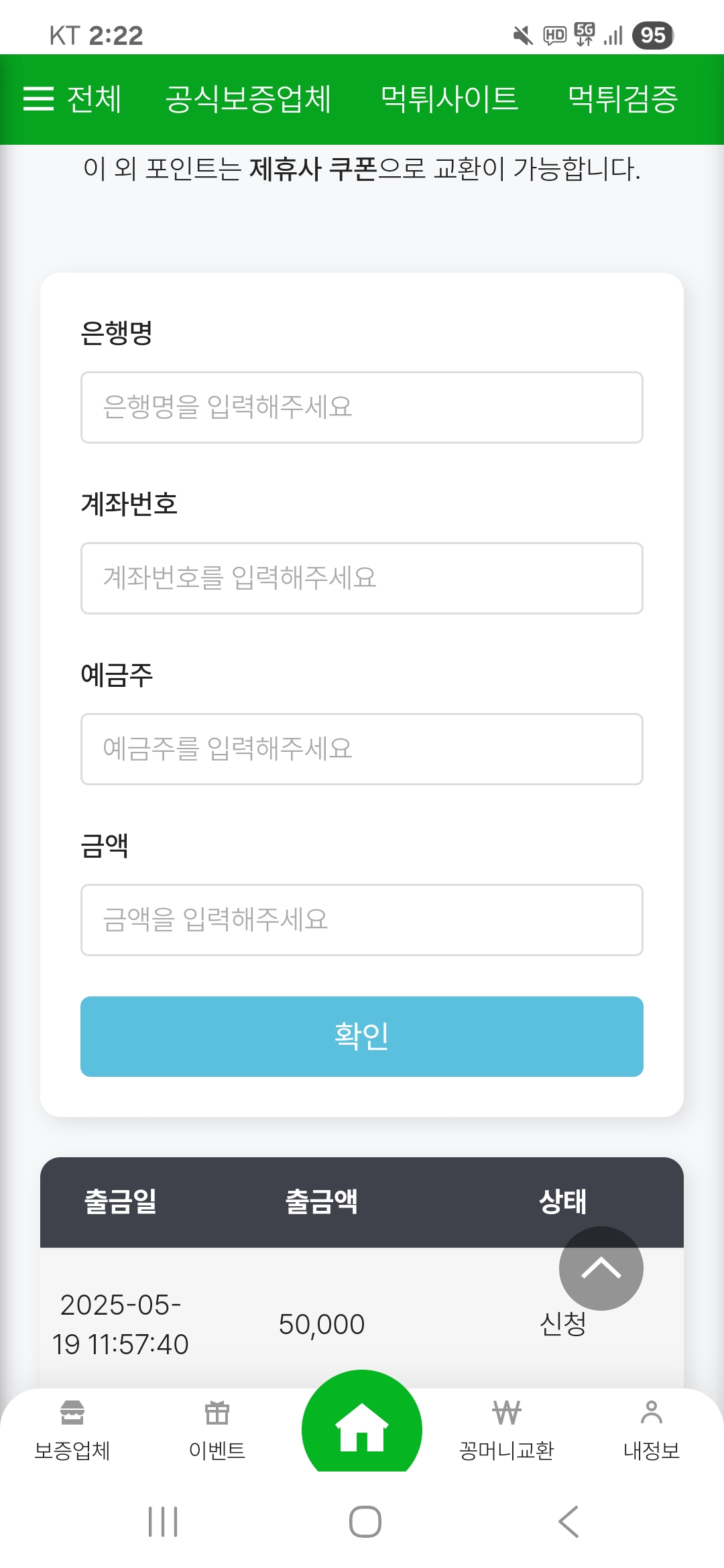Switch to the 공식보증업체 tab

pyautogui.click(x=249, y=99)
